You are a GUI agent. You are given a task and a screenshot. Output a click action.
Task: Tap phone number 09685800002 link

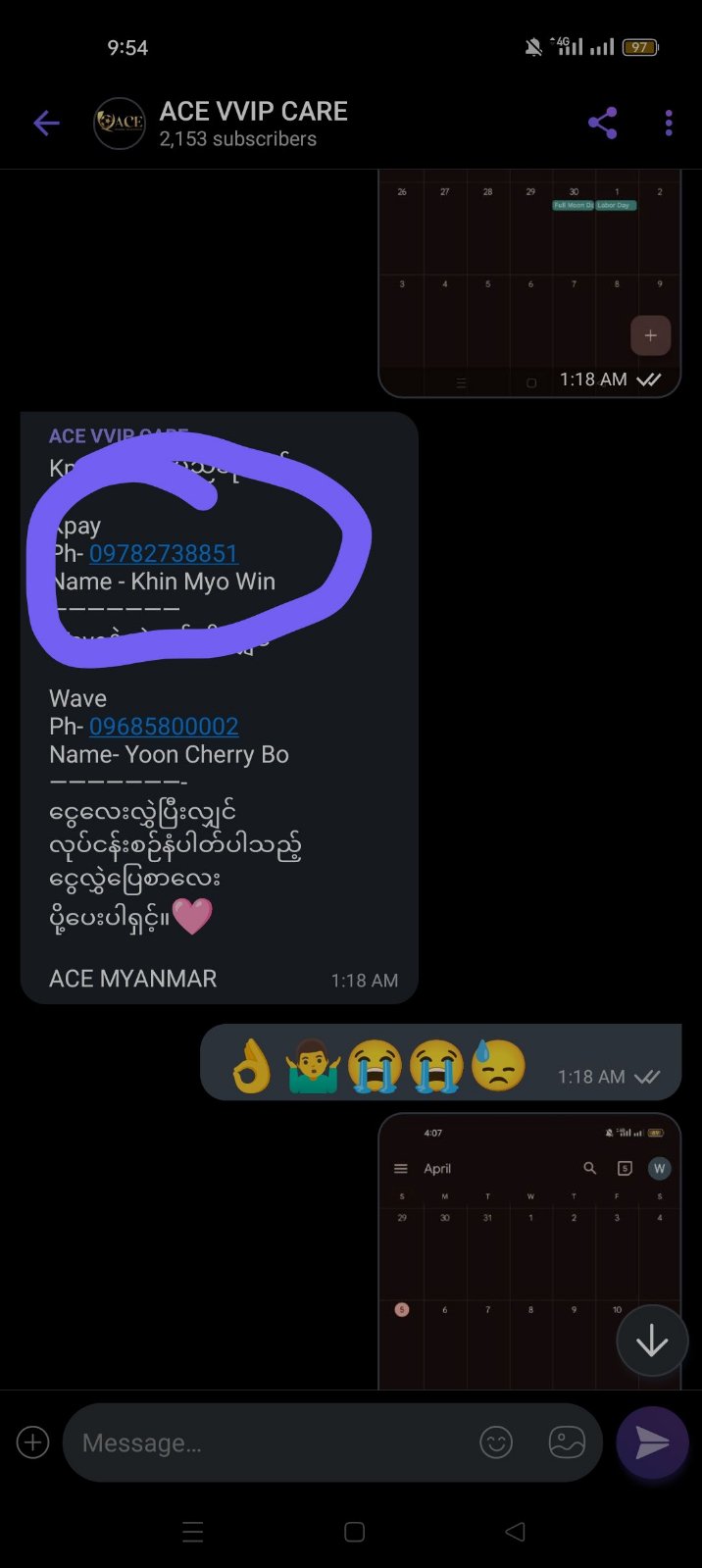pos(164,726)
